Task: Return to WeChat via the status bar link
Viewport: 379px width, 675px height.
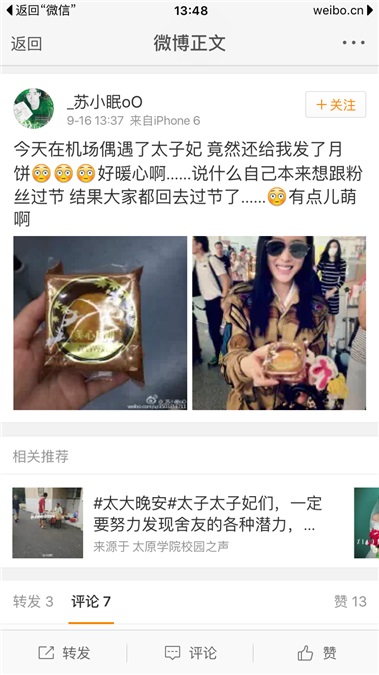Action: [37, 10]
